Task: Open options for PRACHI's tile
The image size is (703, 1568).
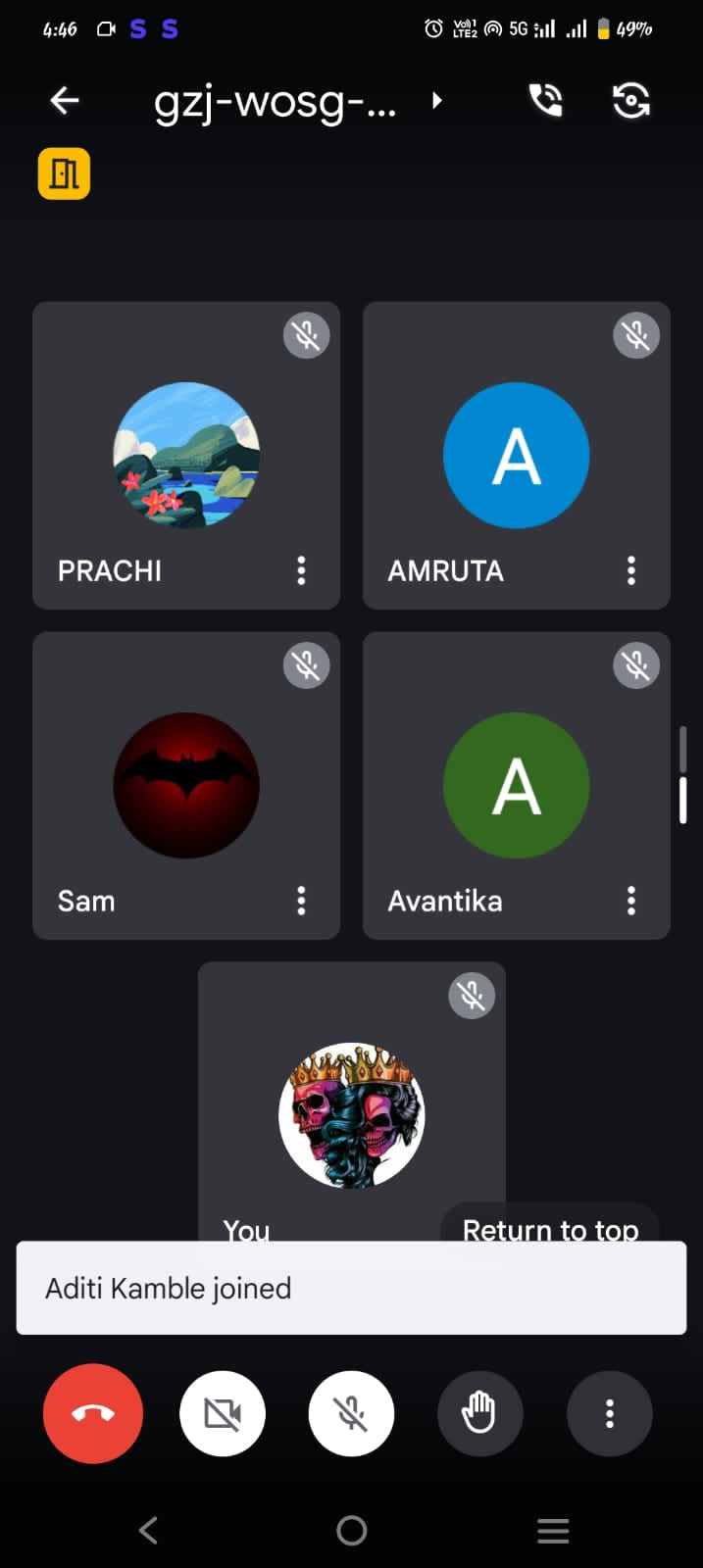Action: click(x=301, y=570)
